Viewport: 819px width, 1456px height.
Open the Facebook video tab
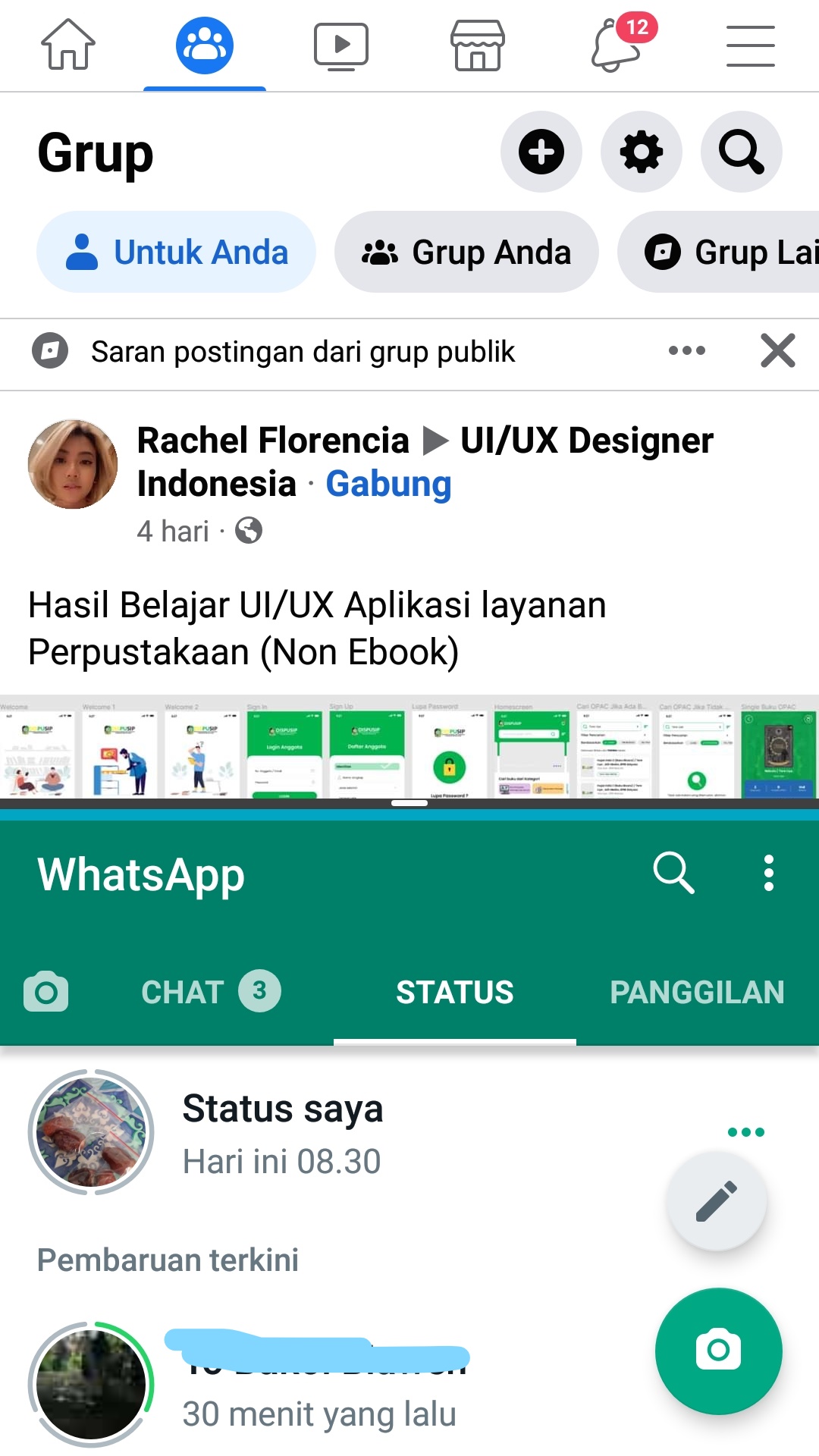[x=341, y=46]
